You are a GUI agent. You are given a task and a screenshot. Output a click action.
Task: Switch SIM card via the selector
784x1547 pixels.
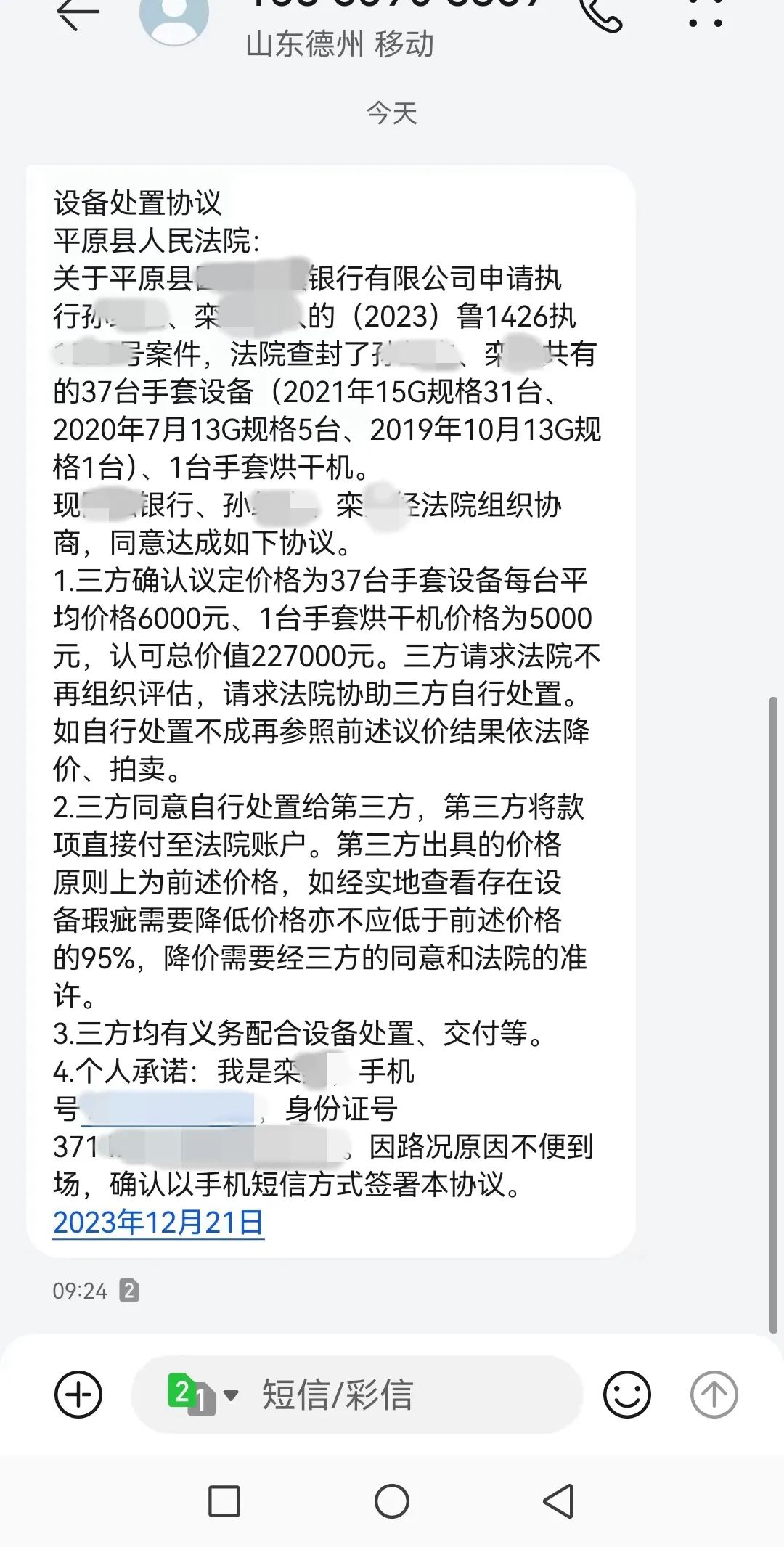[203, 1395]
